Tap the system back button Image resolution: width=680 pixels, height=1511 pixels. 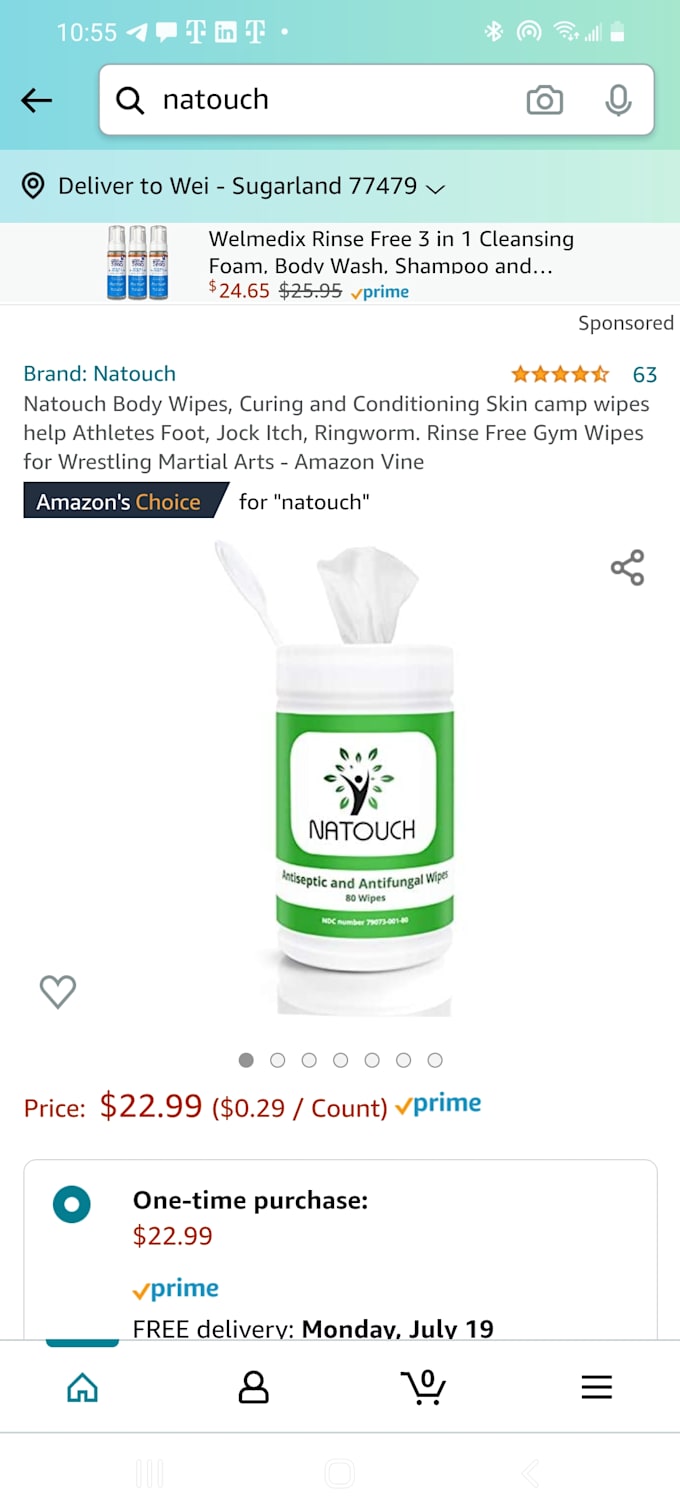pyautogui.click(x=530, y=1473)
